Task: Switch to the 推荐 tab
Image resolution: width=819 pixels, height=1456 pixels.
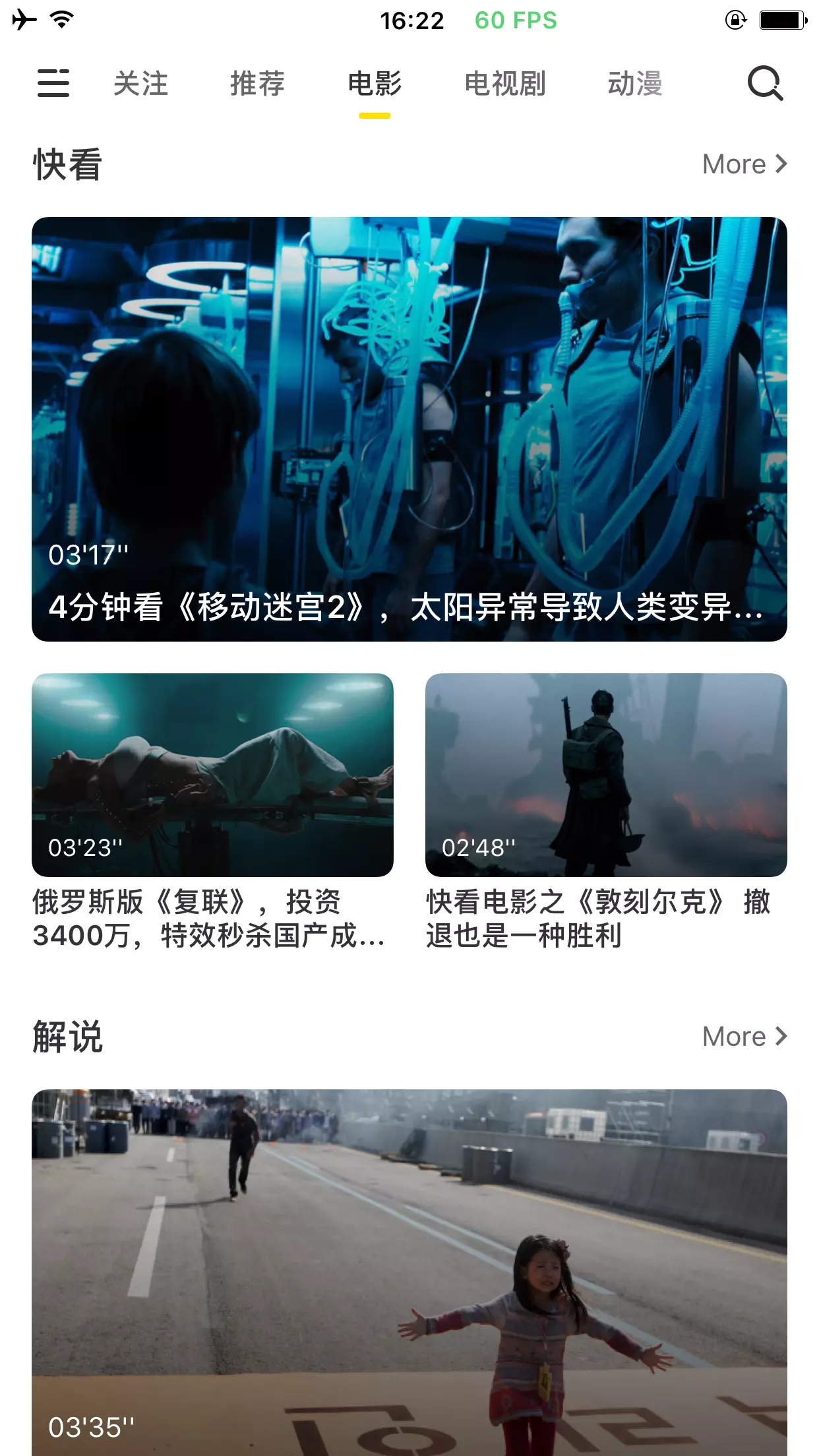Action: click(x=257, y=84)
